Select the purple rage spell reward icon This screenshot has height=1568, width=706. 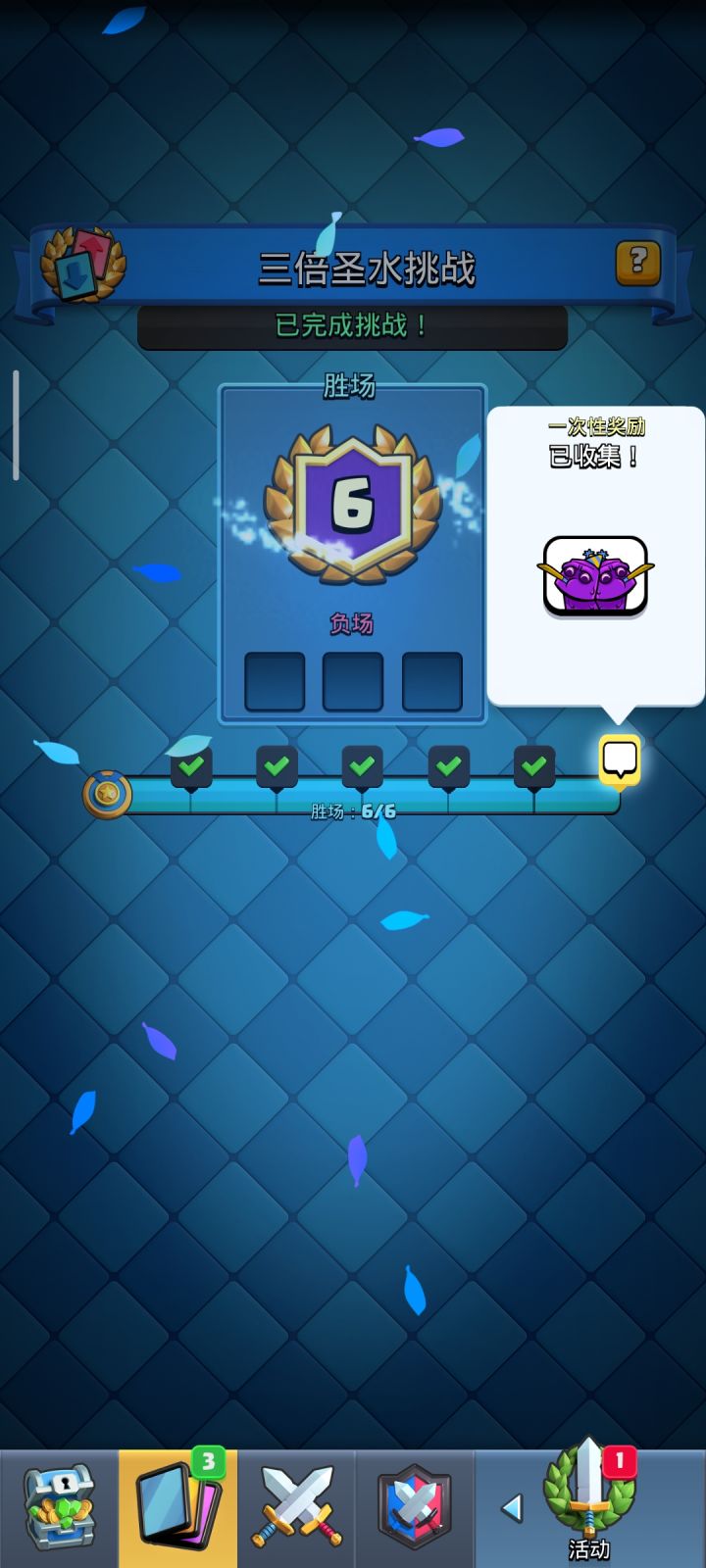point(595,573)
